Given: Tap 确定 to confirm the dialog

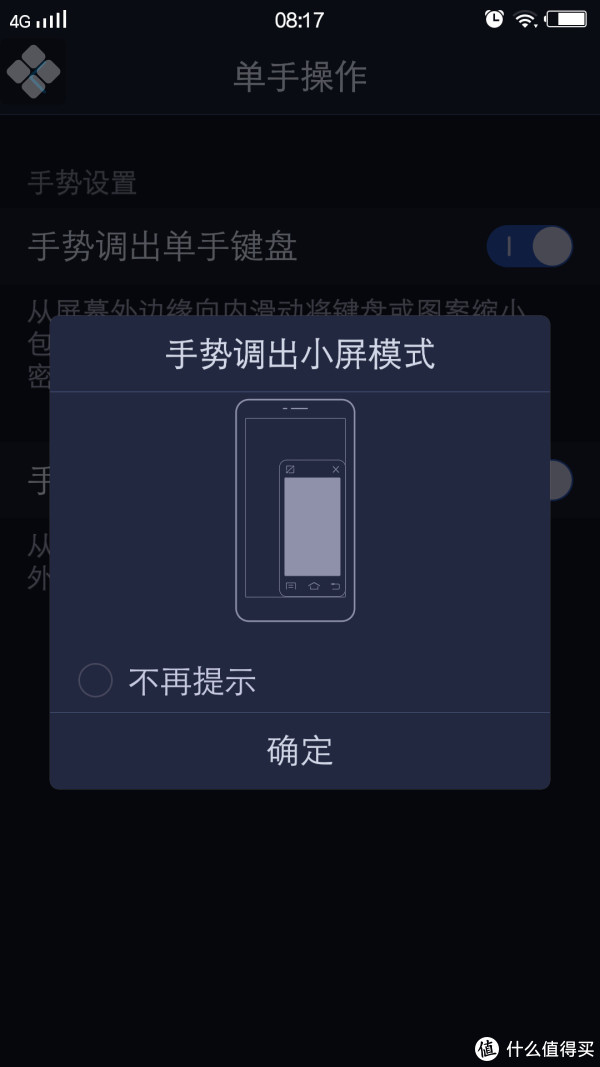Looking at the screenshot, I should pyautogui.click(x=299, y=751).
